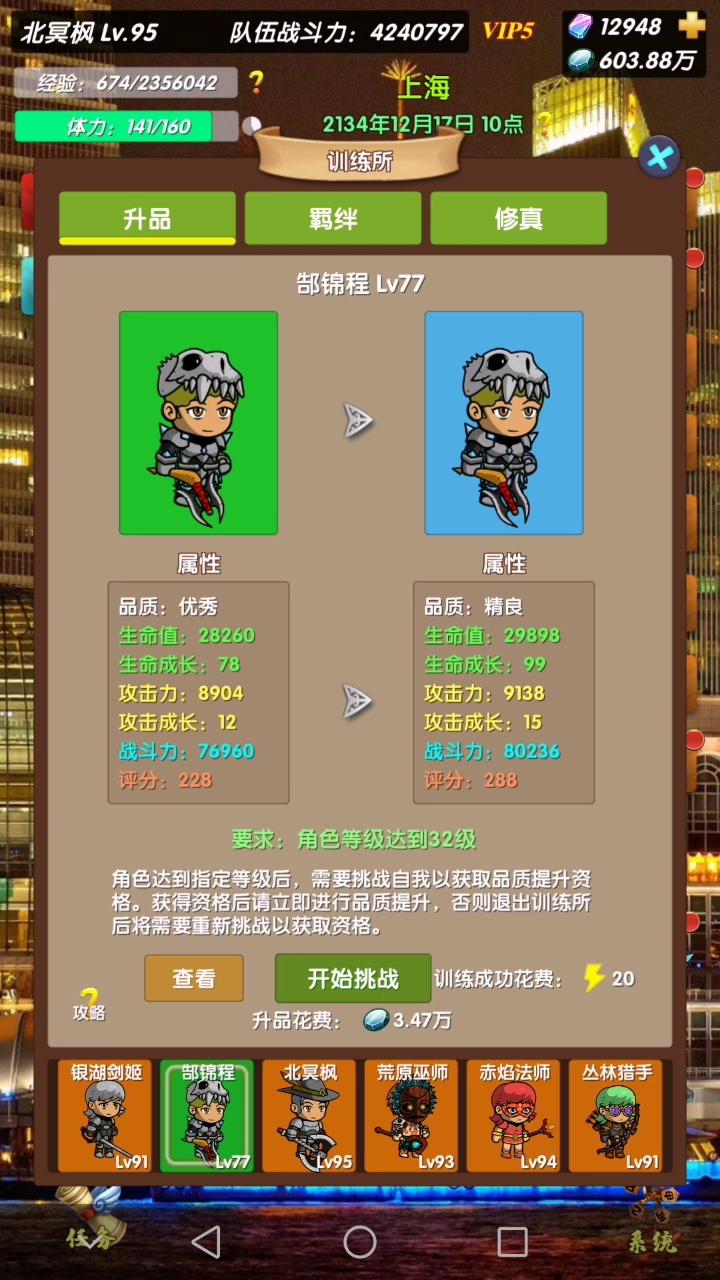Select hero 丛林猎手 Lv91
The width and height of the screenshot is (720, 1280).
(x=616, y=1116)
